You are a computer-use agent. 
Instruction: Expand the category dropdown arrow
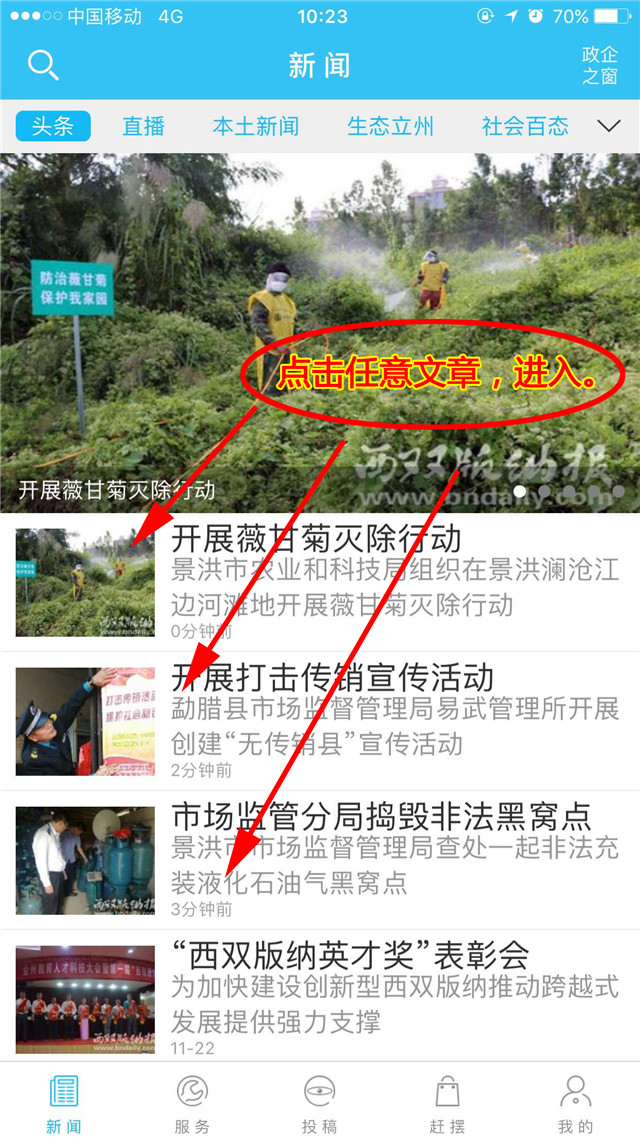[608, 126]
